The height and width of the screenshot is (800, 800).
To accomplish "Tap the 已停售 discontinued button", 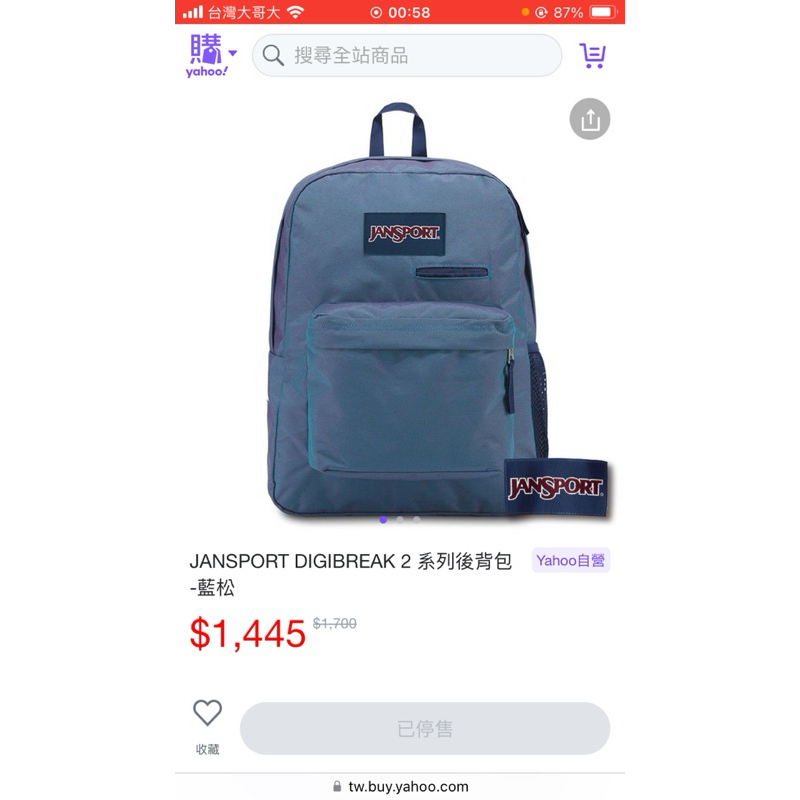I will (425, 729).
